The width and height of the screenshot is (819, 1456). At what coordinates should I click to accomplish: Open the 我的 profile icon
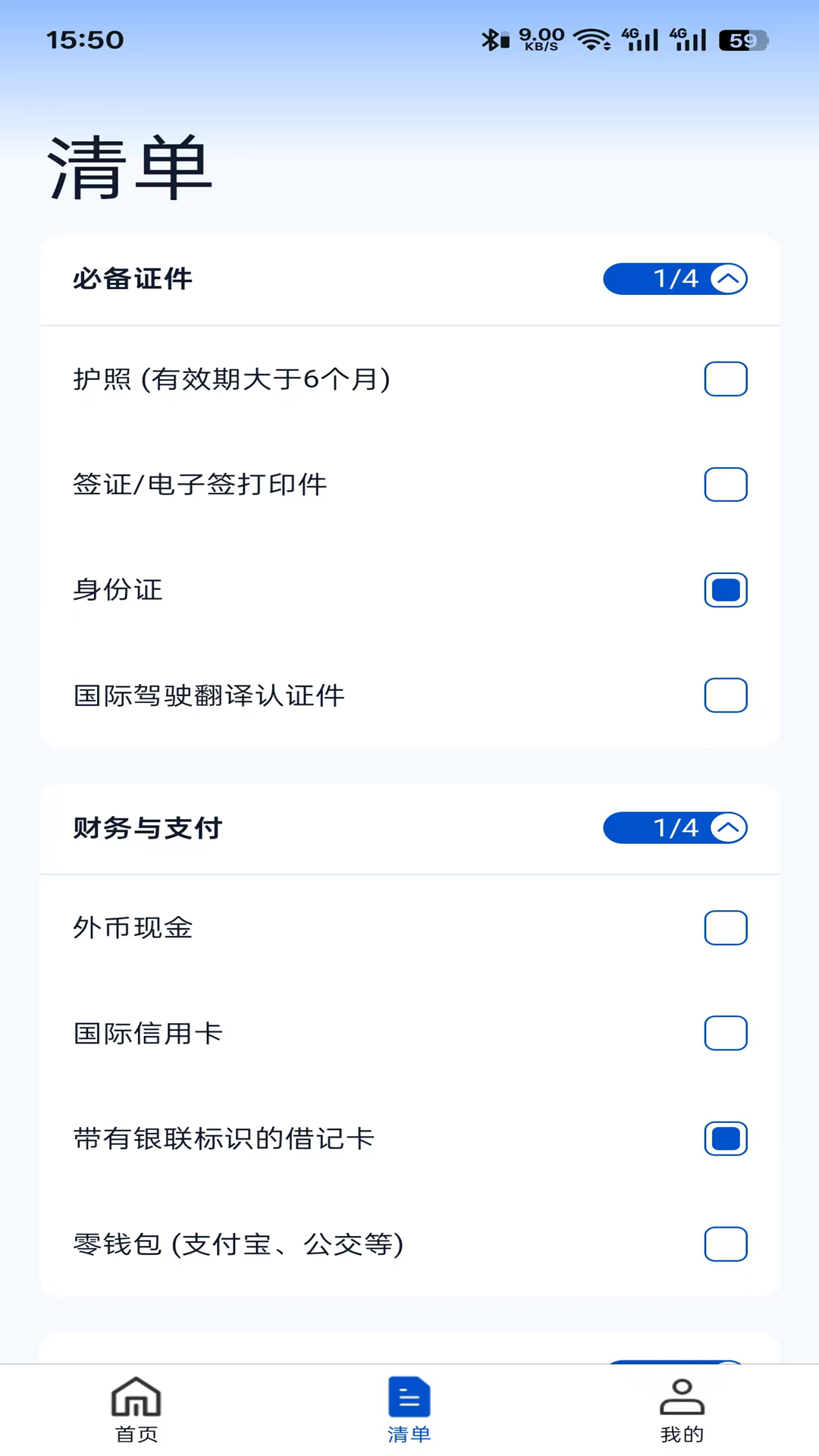(682, 1399)
